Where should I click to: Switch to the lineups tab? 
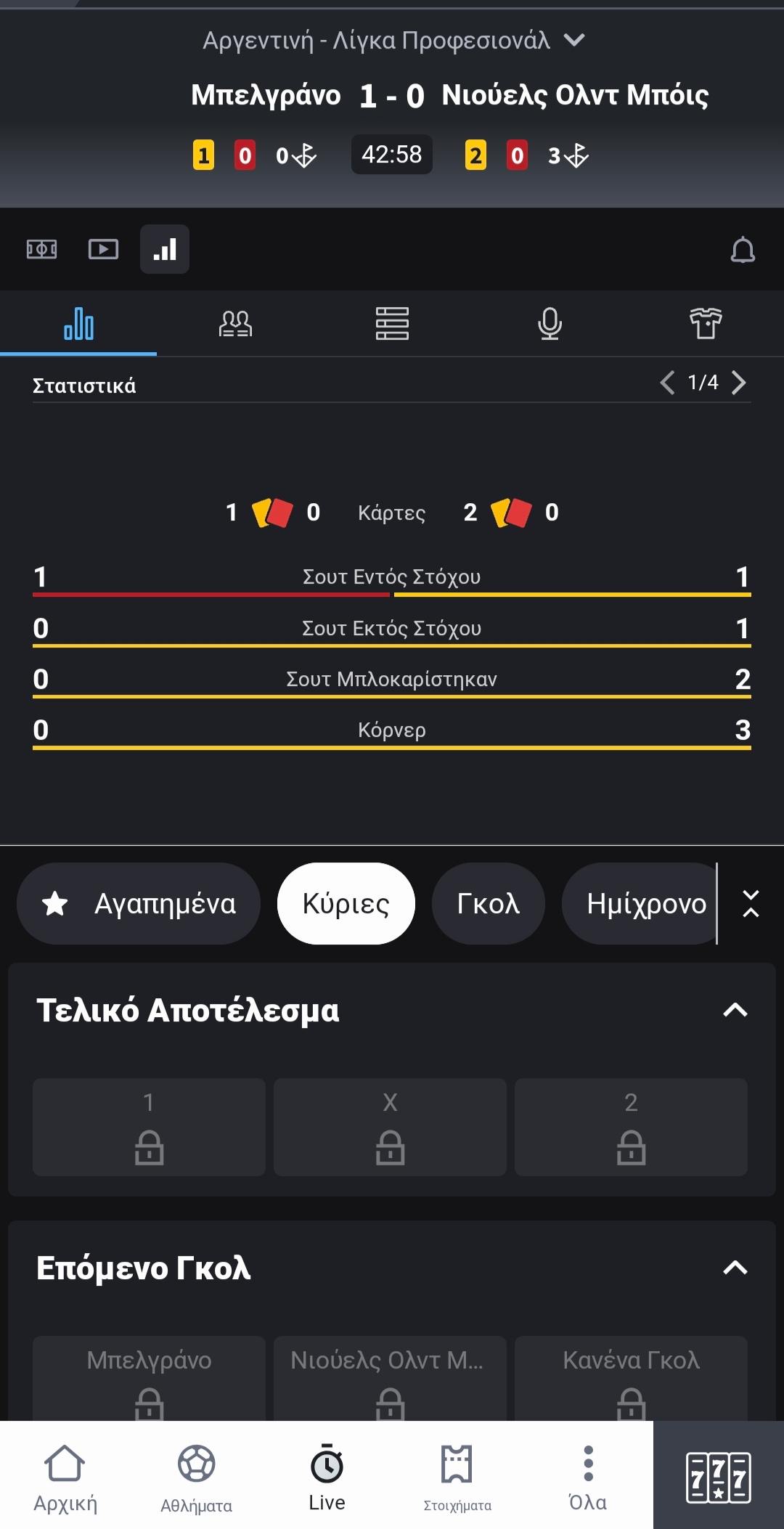coord(235,324)
